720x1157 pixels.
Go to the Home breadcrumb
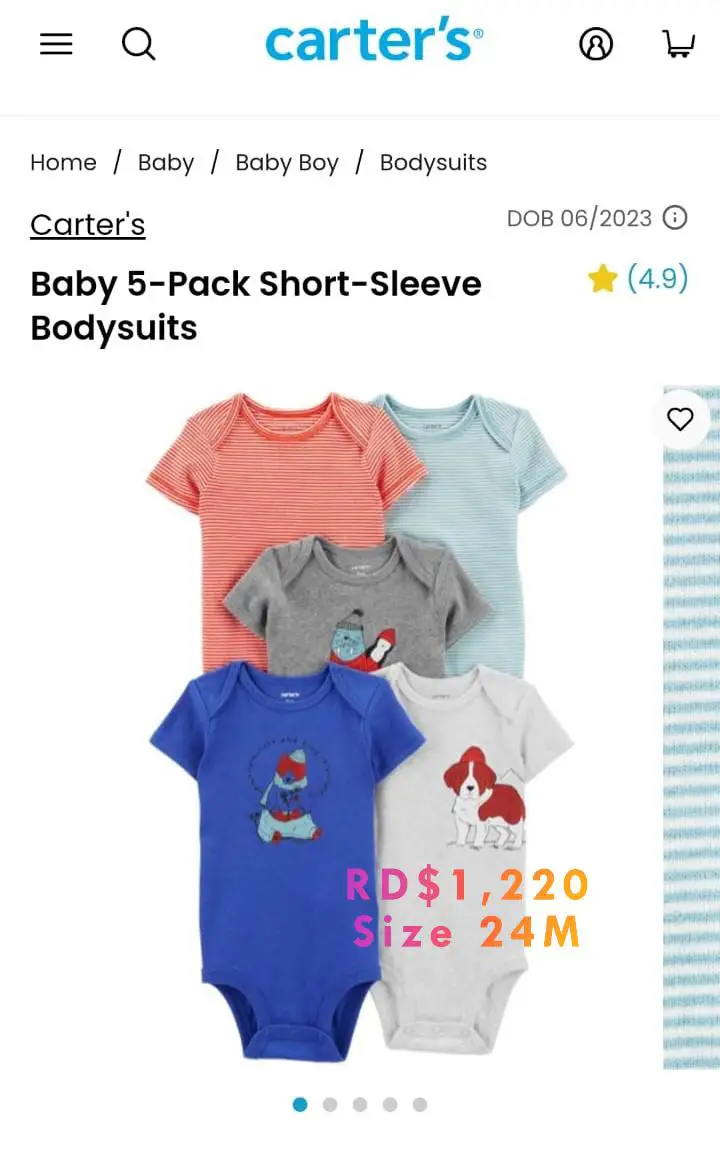pos(63,163)
